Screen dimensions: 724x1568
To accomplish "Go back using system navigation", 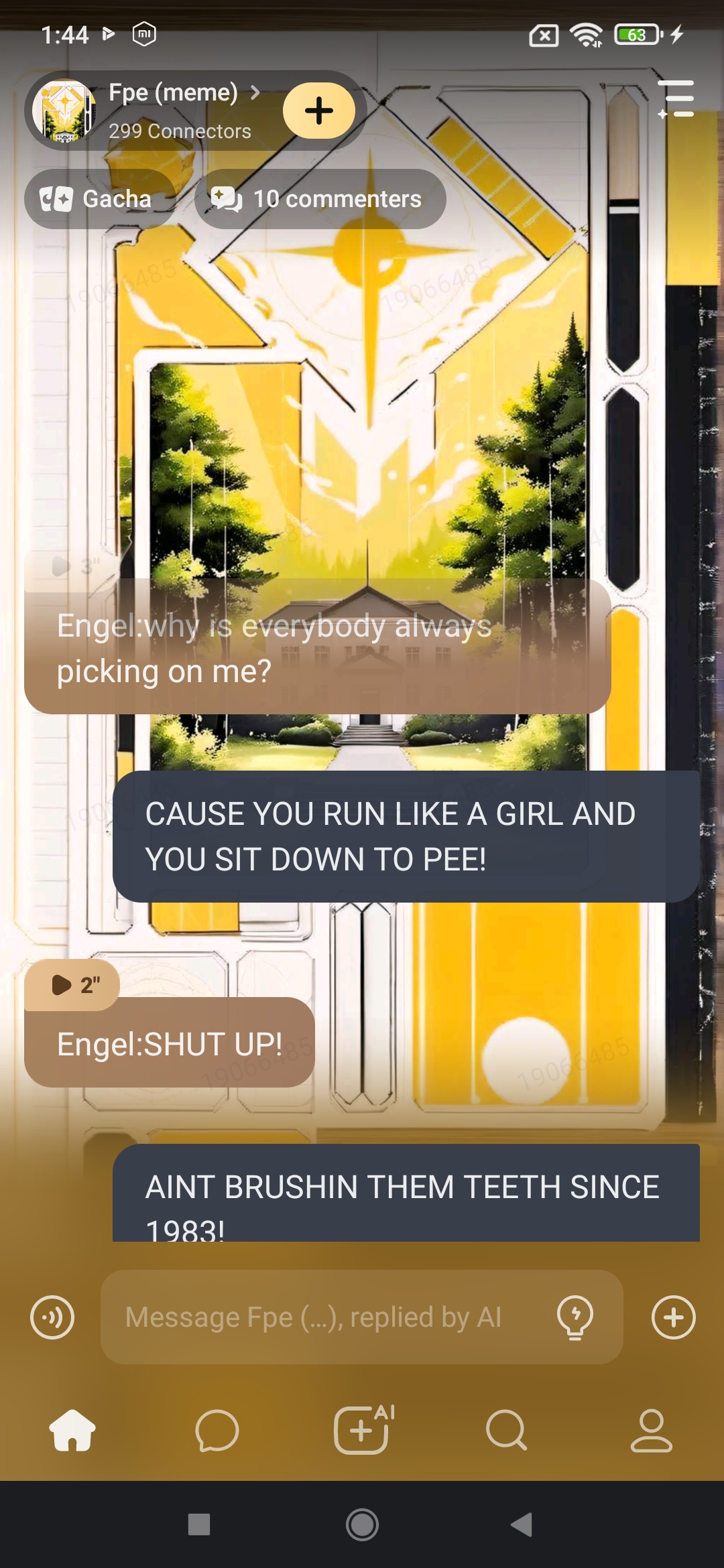I will tap(522, 1524).
